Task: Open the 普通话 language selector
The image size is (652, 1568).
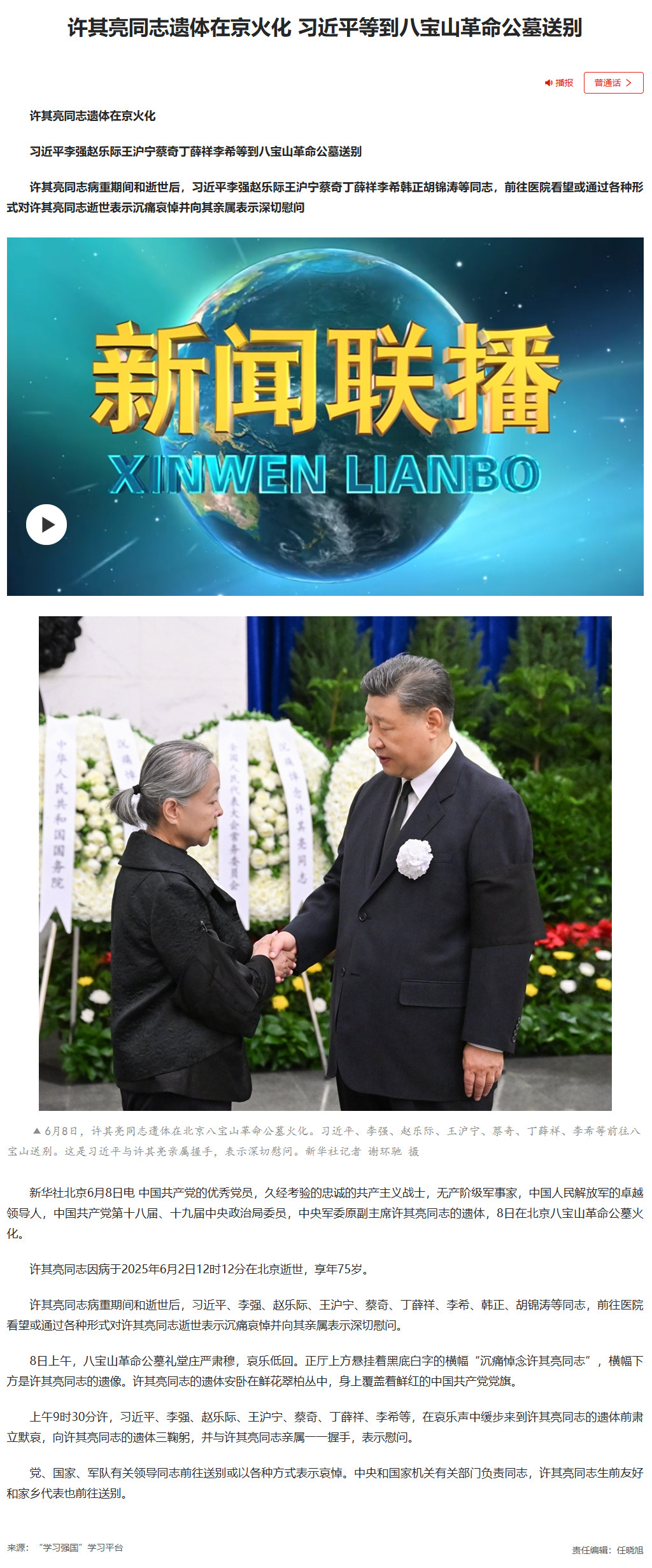Action: click(613, 83)
